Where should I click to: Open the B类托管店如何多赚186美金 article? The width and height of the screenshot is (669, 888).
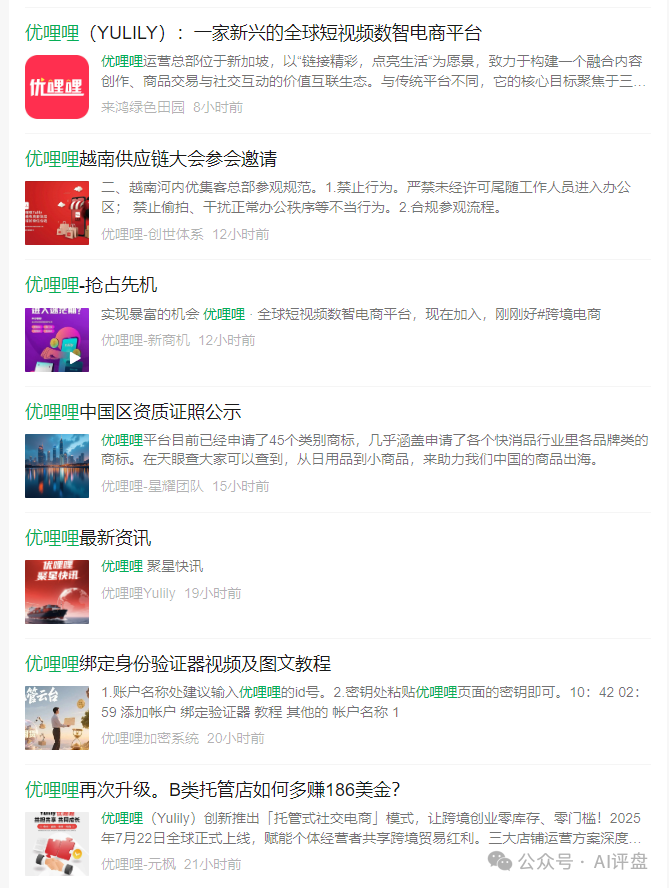pyautogui.click(x=212, y=790)
